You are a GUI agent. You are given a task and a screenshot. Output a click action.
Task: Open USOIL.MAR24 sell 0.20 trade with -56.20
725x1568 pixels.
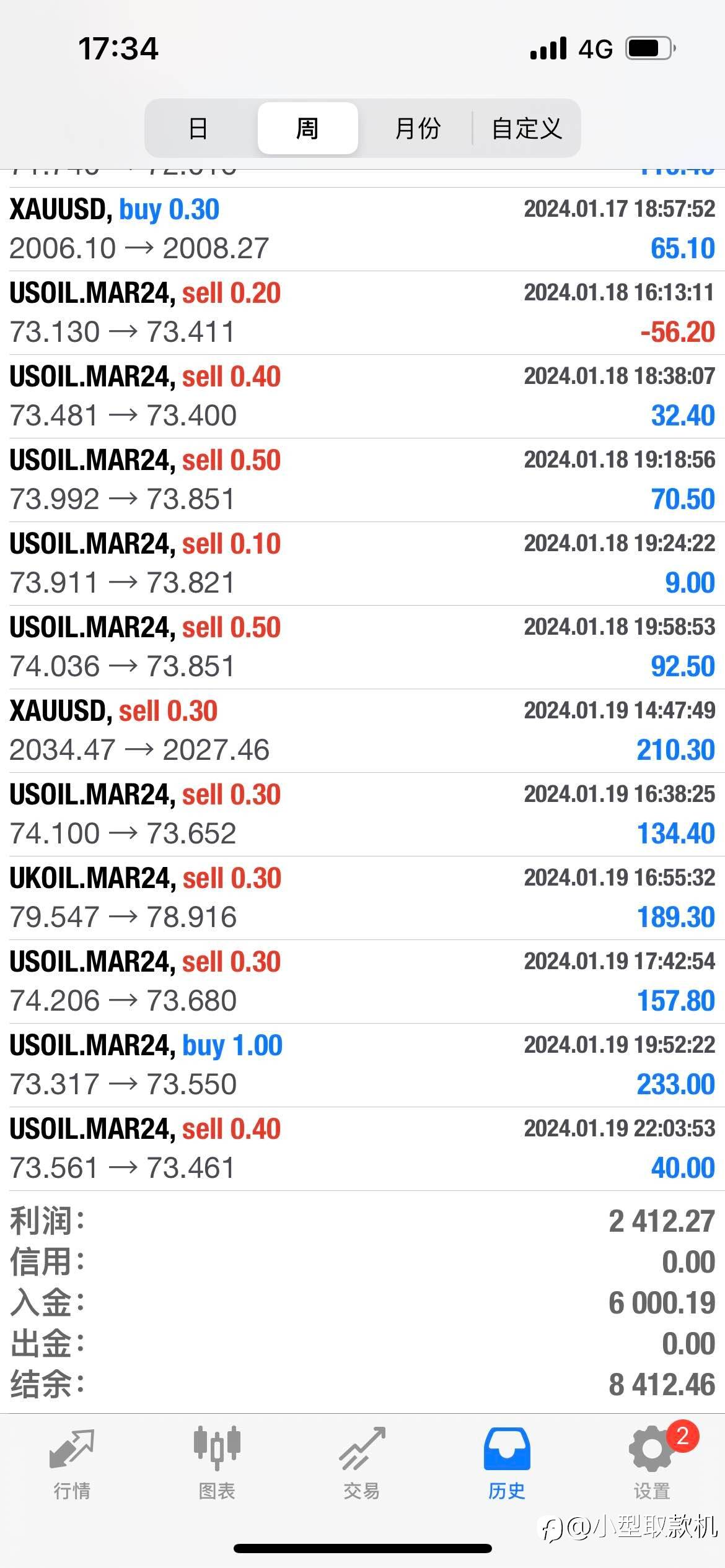tap(362, 312)
